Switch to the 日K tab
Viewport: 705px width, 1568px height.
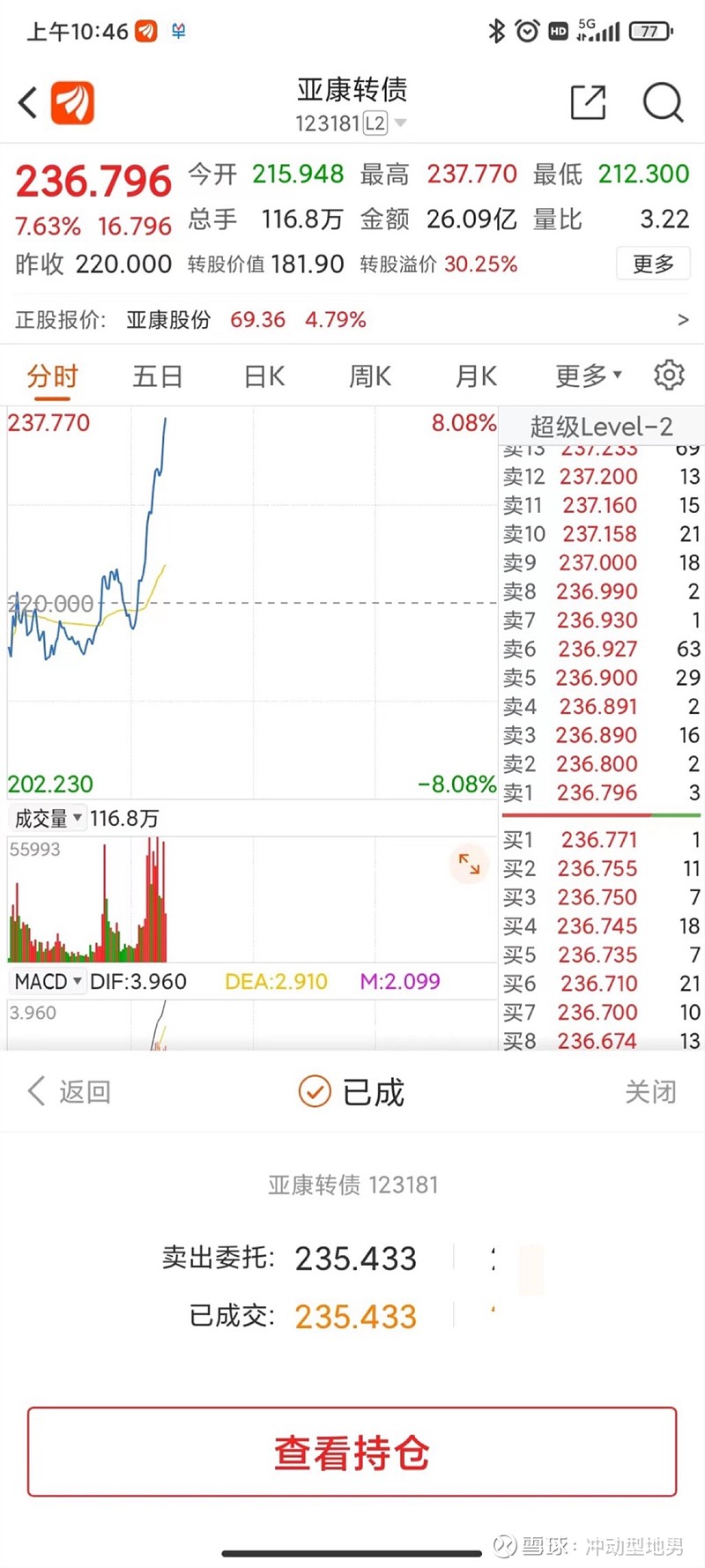tap(264, 377)
